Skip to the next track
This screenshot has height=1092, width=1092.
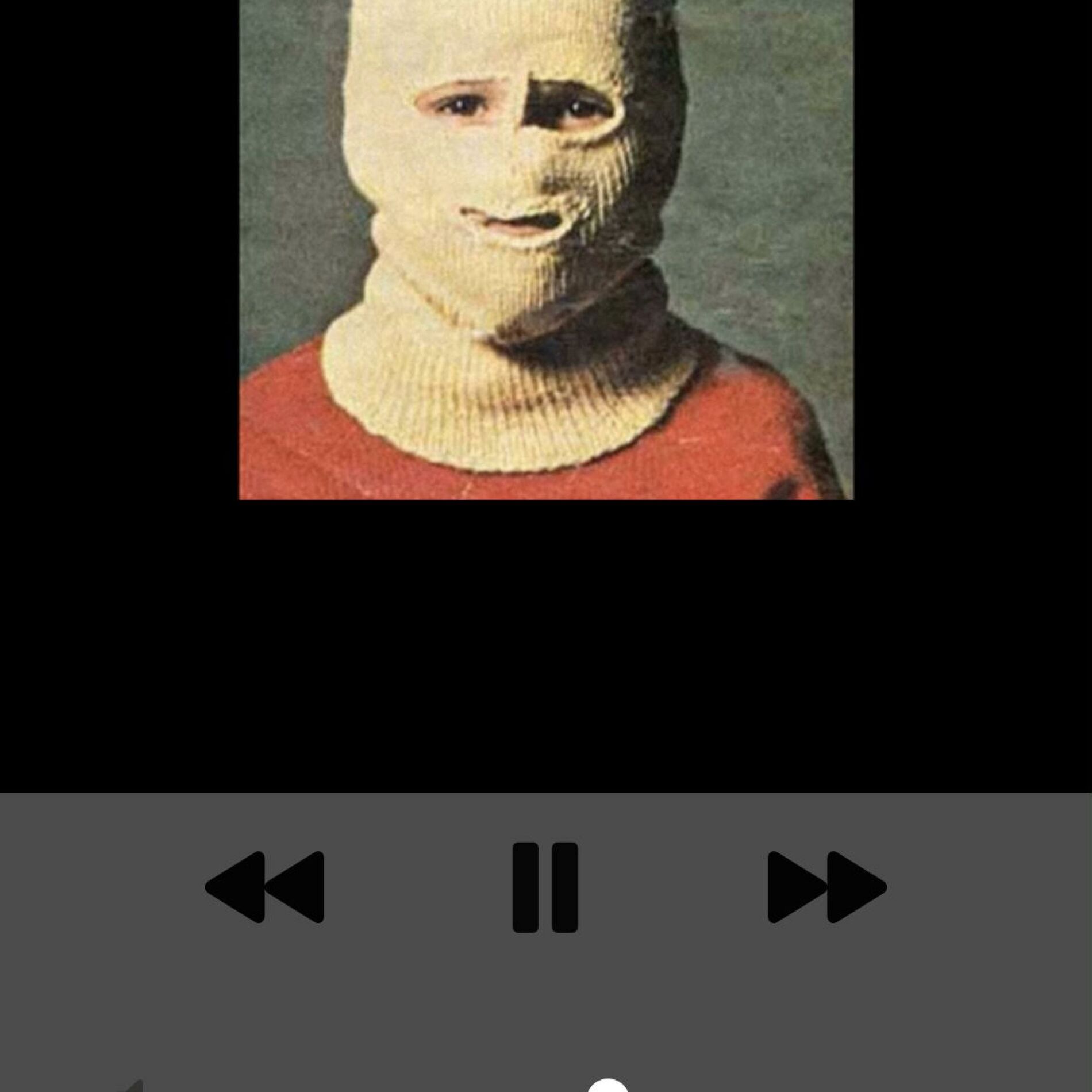tap(826, 887)
